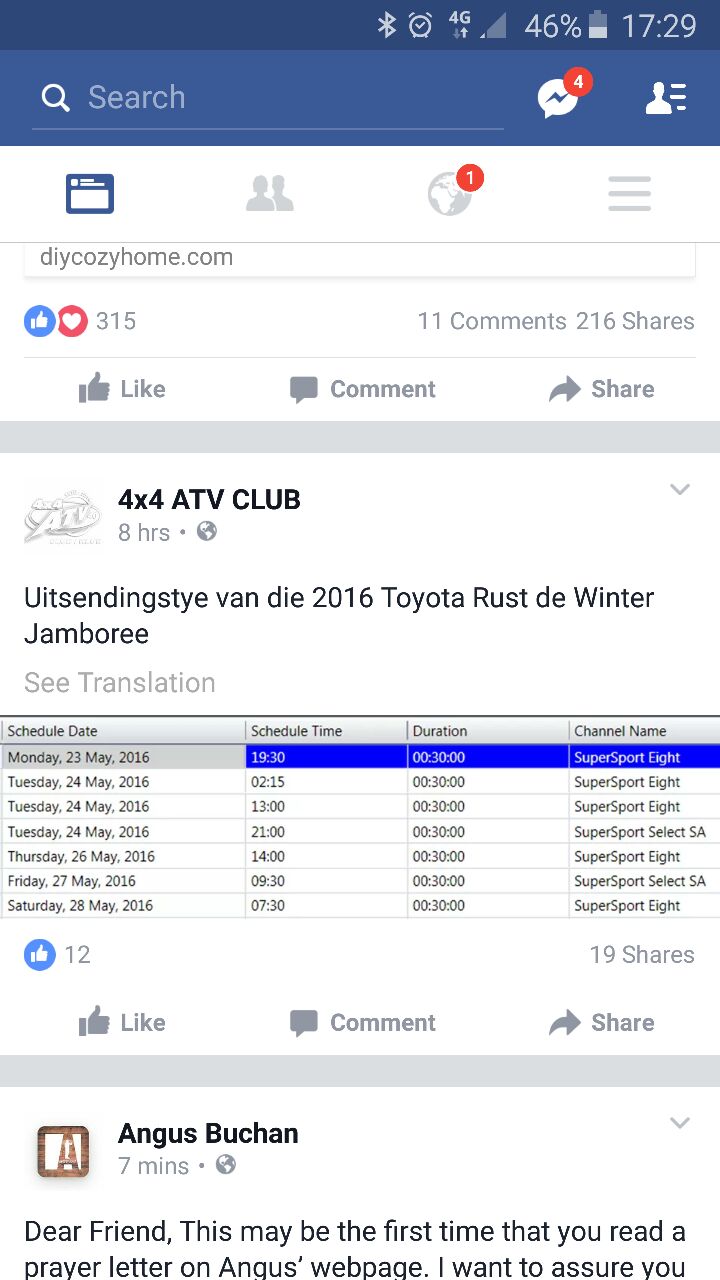Expand options chevron on 4x4 ATV CLUB post
Image resolution: width=720 pixels, height=1280 pixels.
coord(680,489)
